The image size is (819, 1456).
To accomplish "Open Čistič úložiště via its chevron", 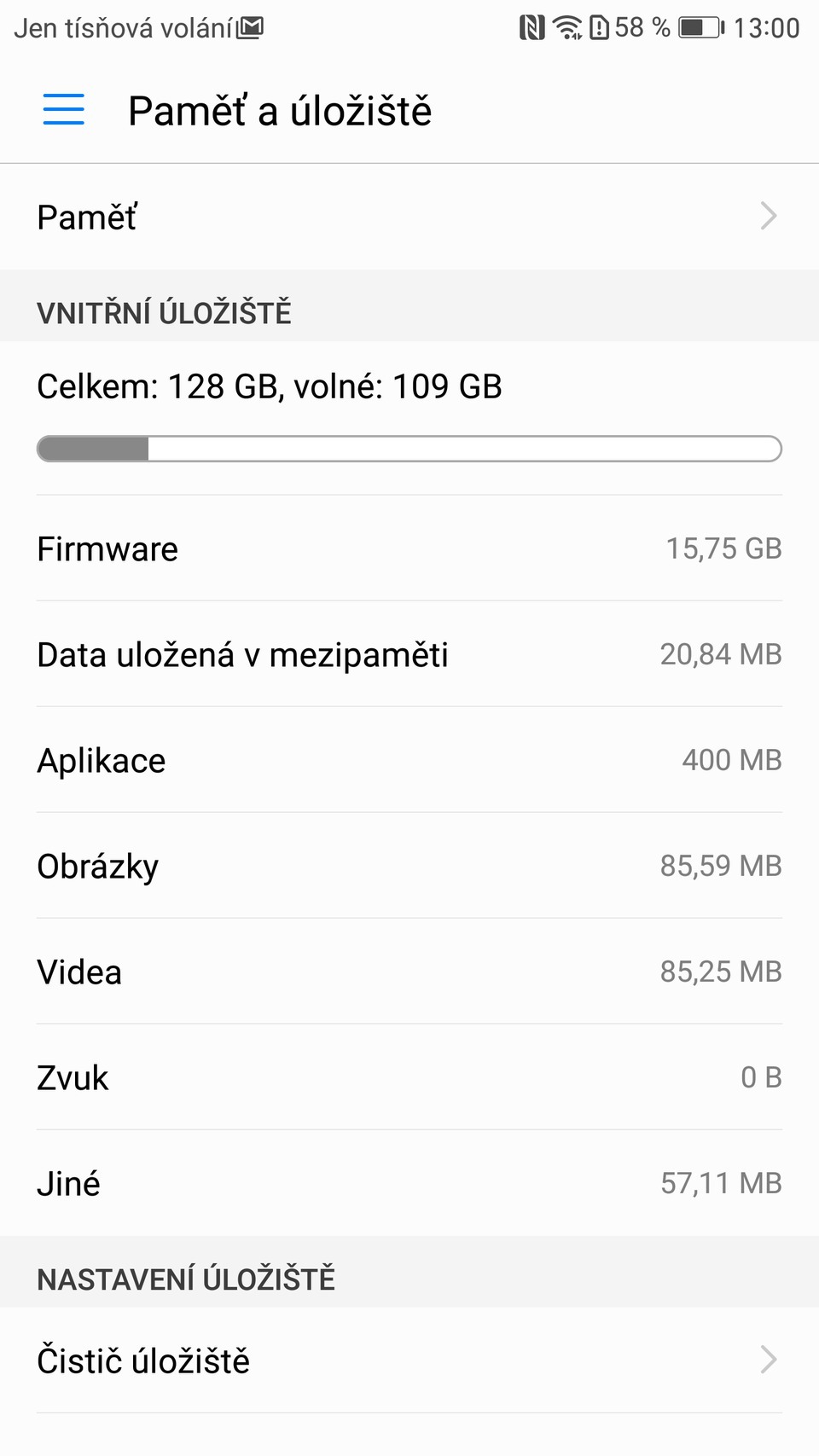I will (x=767, y=1360).
